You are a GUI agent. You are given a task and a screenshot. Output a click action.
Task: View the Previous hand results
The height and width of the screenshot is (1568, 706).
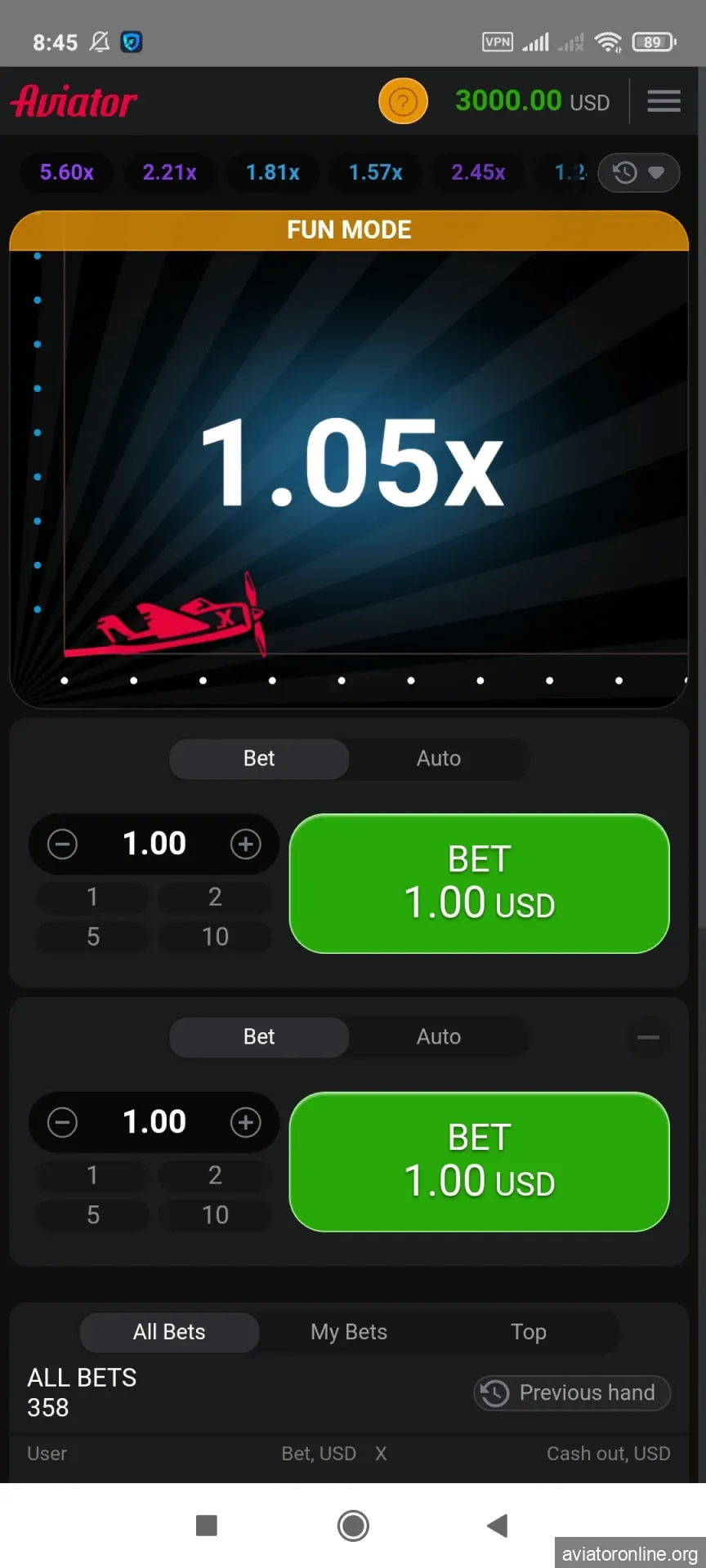point(572,1392)
